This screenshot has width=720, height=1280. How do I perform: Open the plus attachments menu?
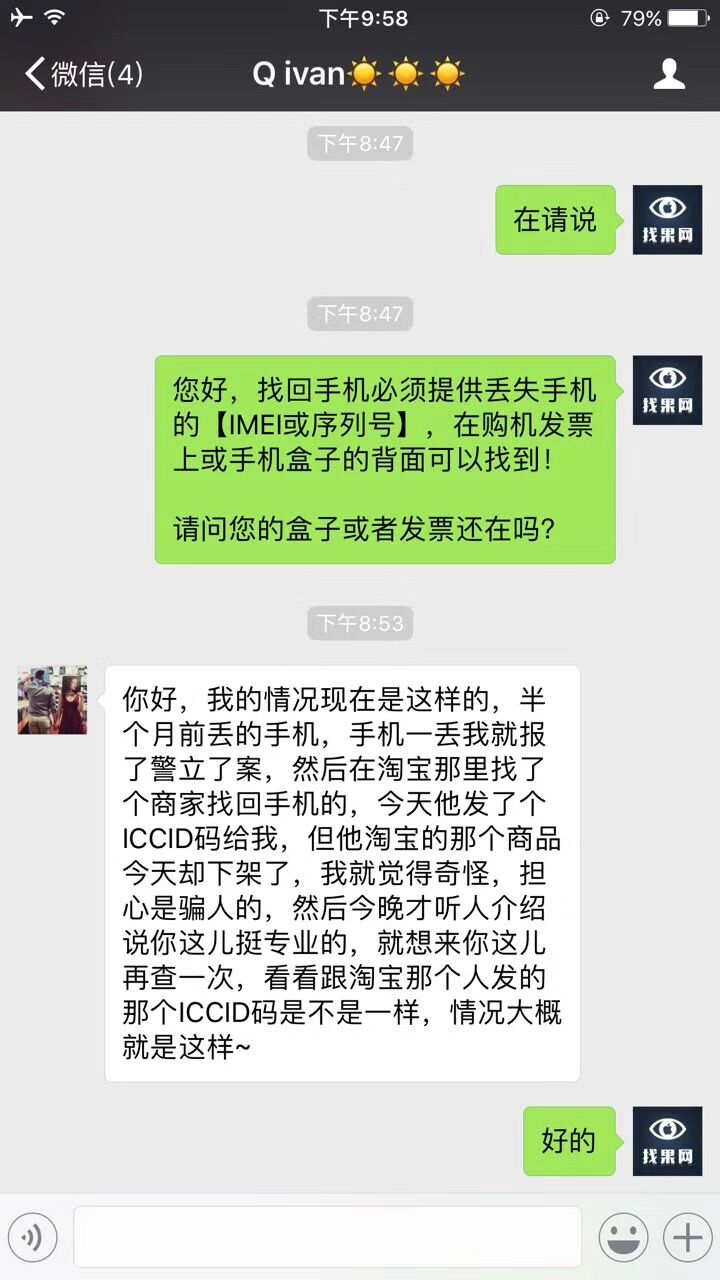point(687,1238)
